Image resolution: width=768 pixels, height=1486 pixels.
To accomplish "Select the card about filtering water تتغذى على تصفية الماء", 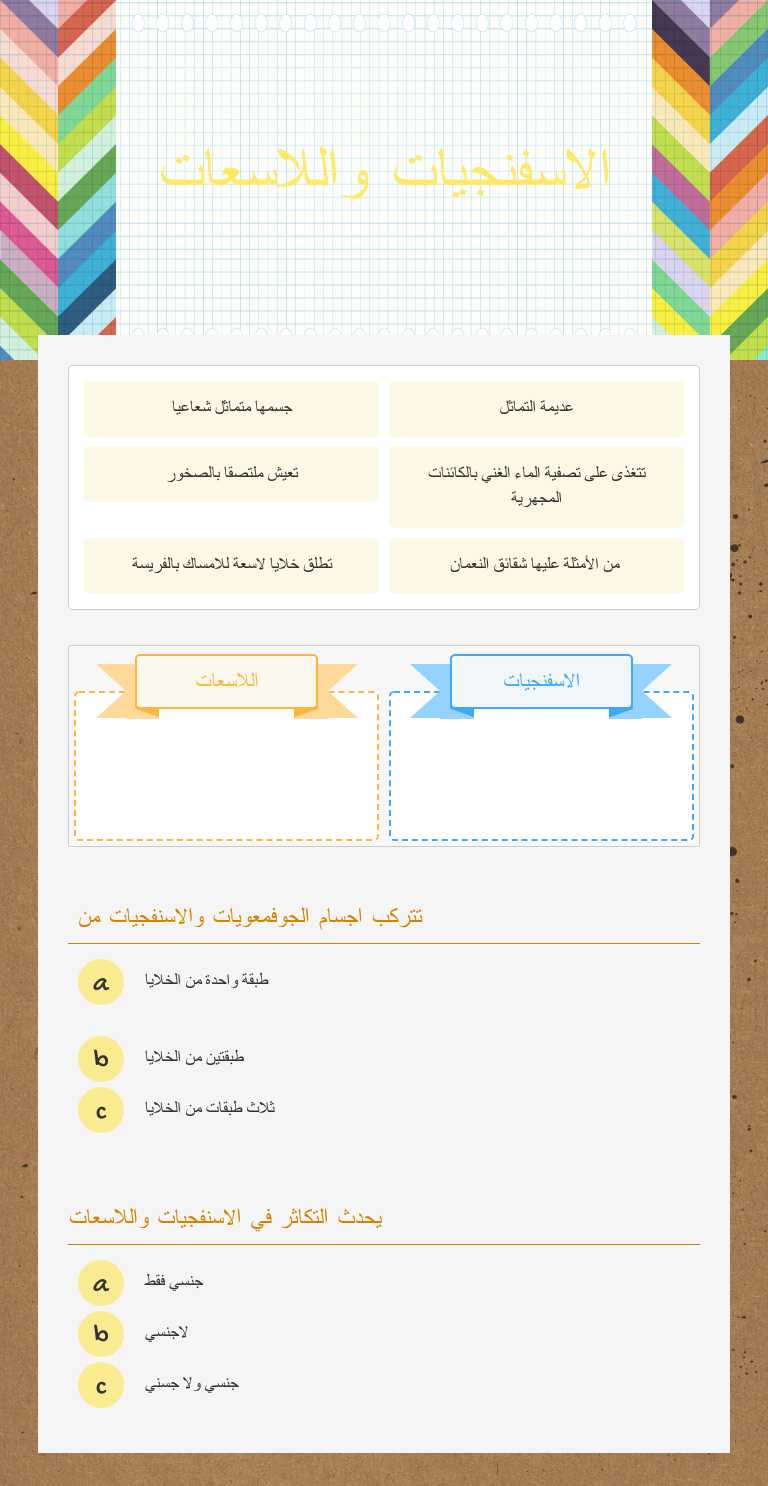I will pyautogui.click(x=537, y=485).
